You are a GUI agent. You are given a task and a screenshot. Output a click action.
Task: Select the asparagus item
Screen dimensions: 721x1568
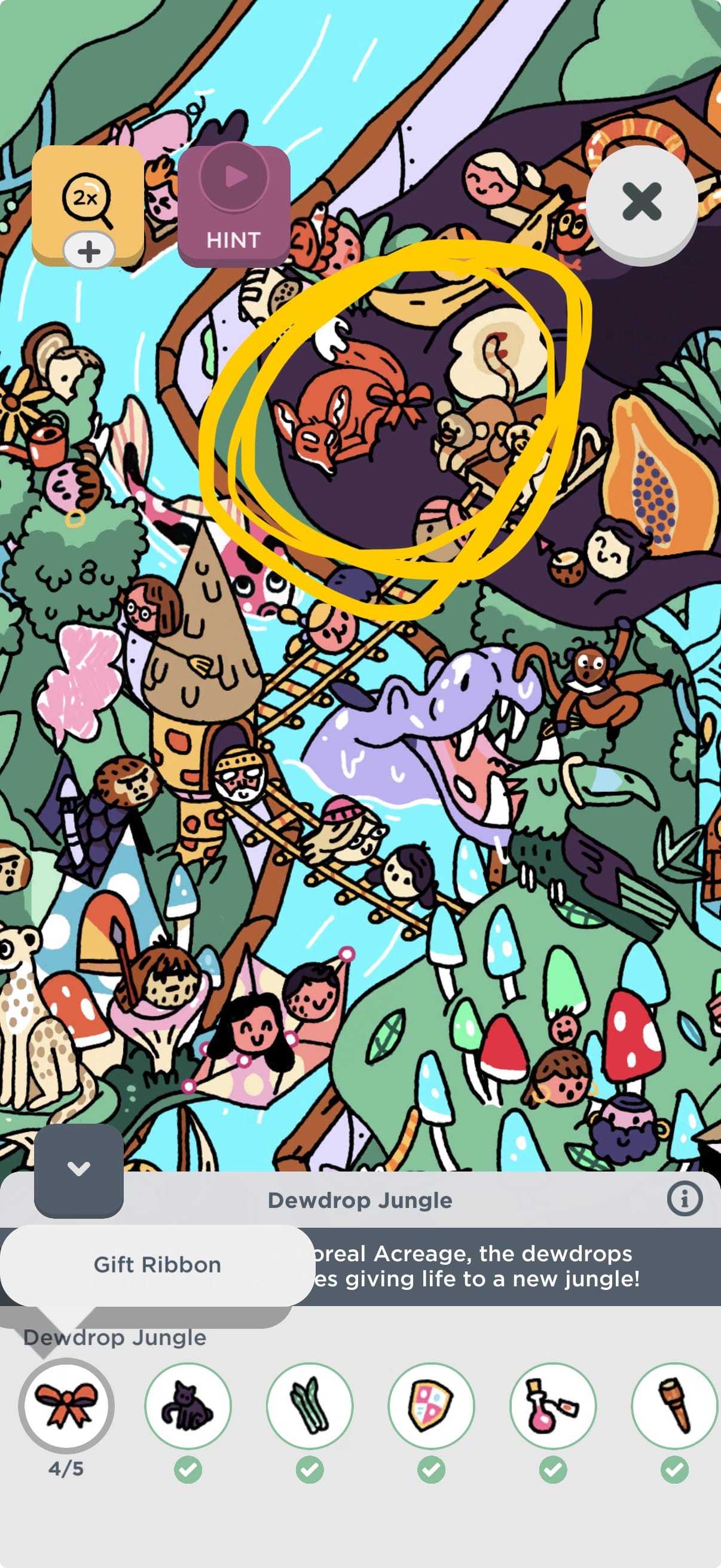(310, 1406)
